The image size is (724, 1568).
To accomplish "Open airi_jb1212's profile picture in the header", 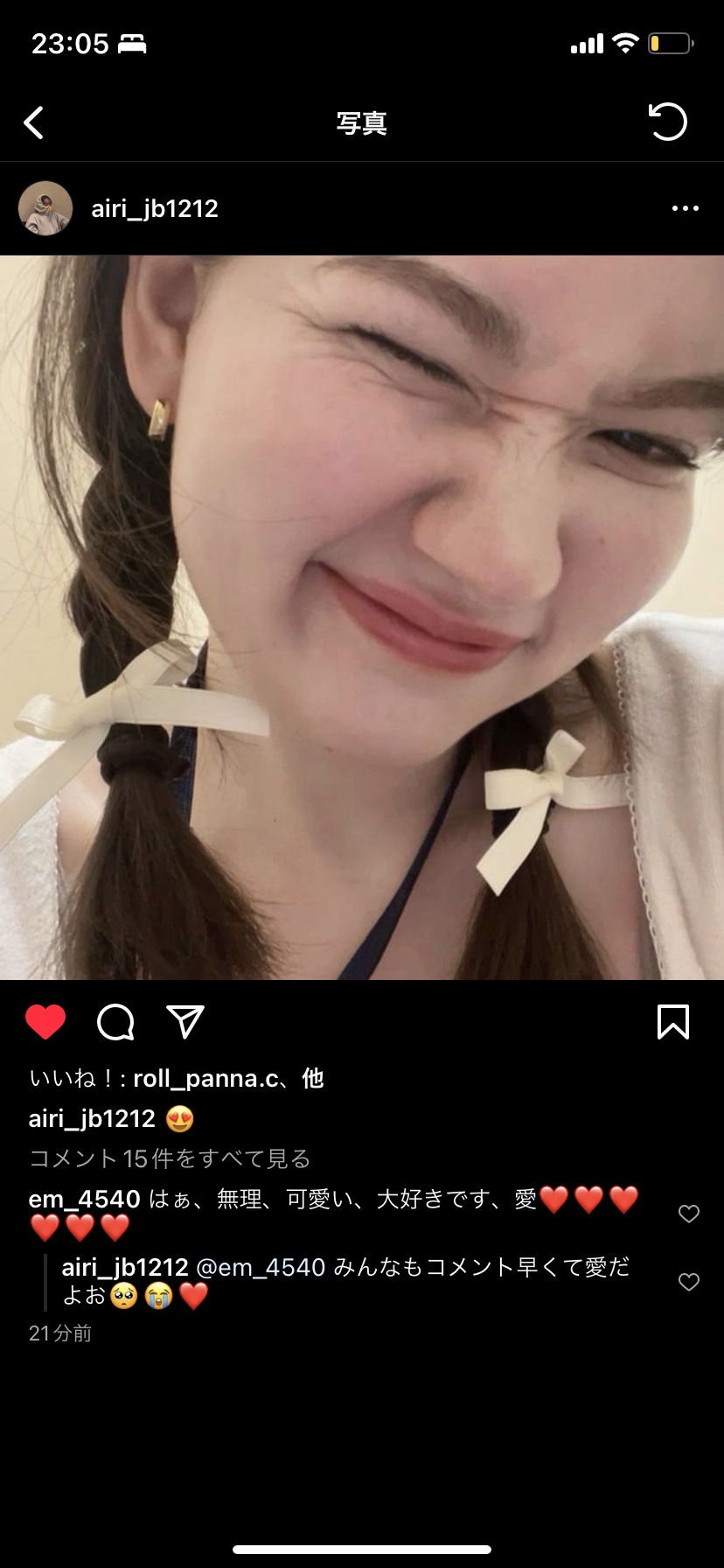I will [x=45, y=208].
